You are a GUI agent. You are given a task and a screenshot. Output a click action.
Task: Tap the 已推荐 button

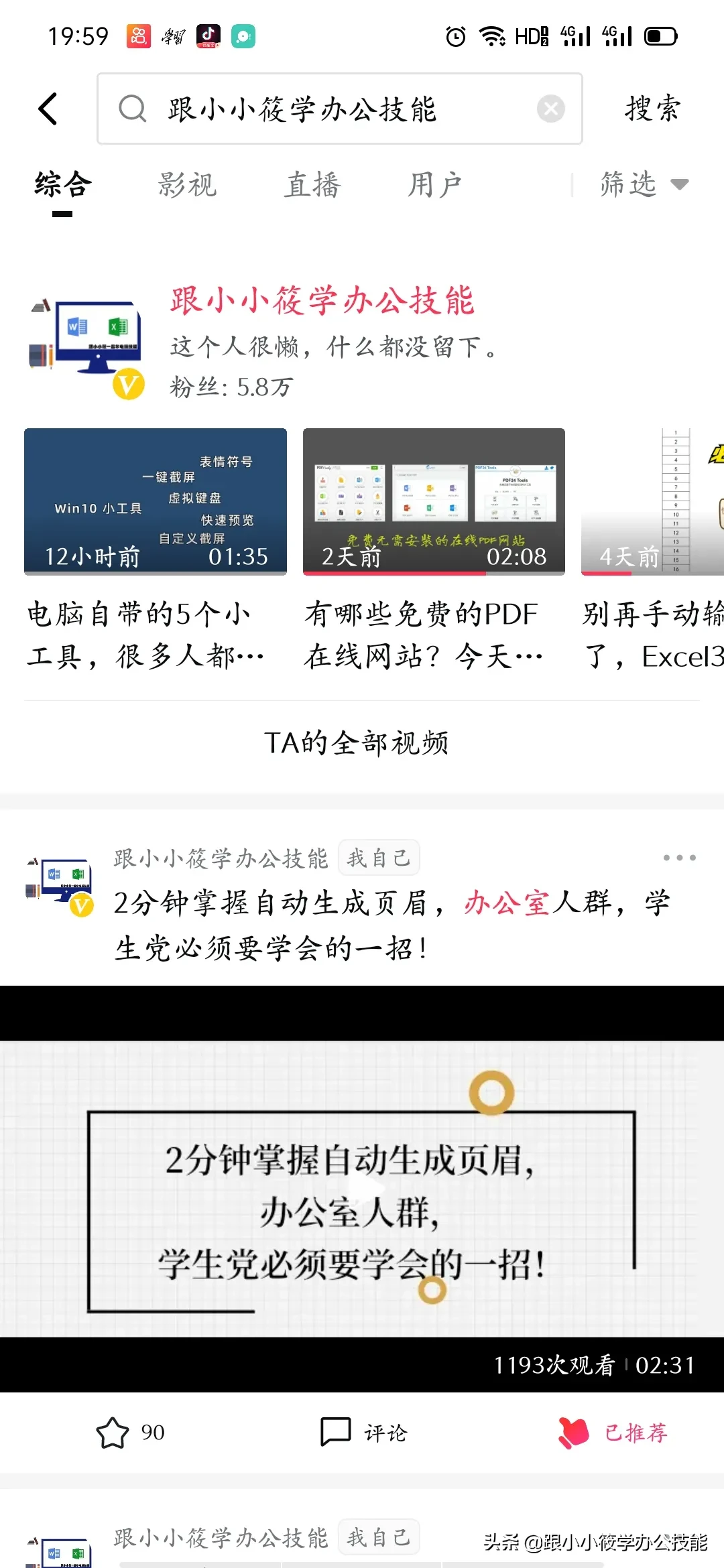click(x=613, y=1433)
